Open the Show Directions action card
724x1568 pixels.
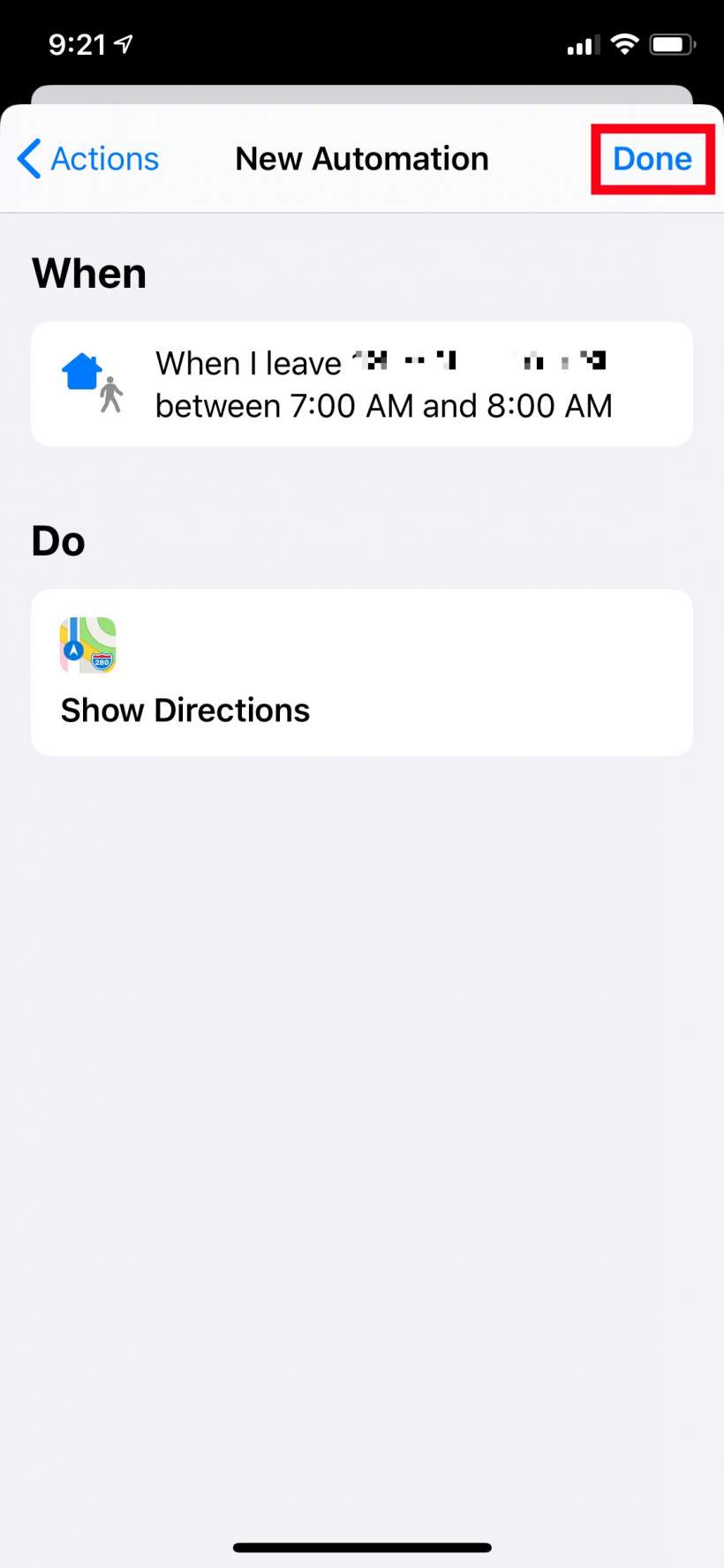click(x=361, y=672)
